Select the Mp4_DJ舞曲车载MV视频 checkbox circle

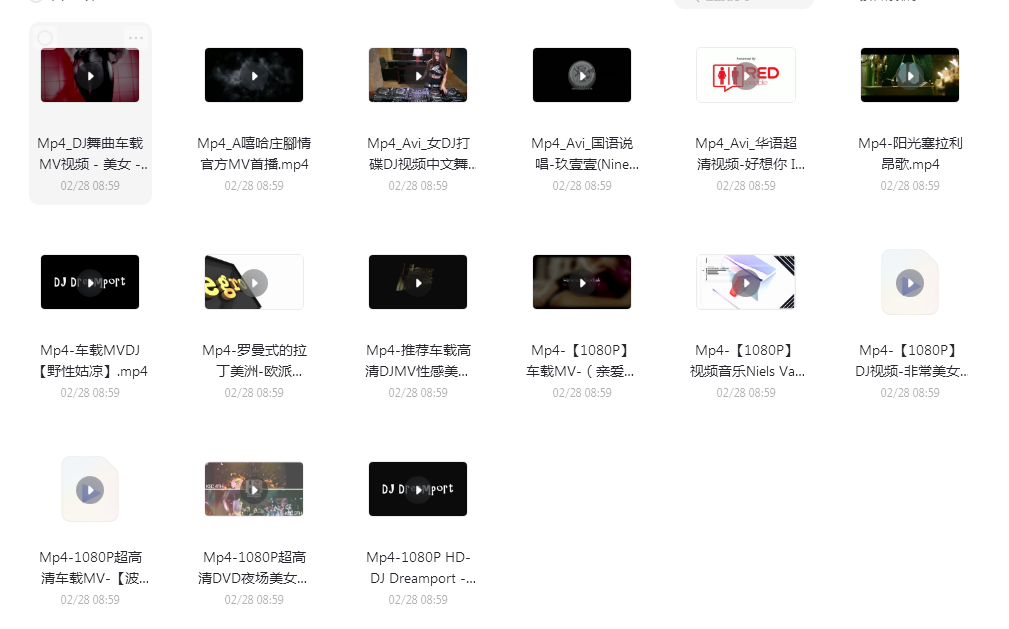(45, 39)
